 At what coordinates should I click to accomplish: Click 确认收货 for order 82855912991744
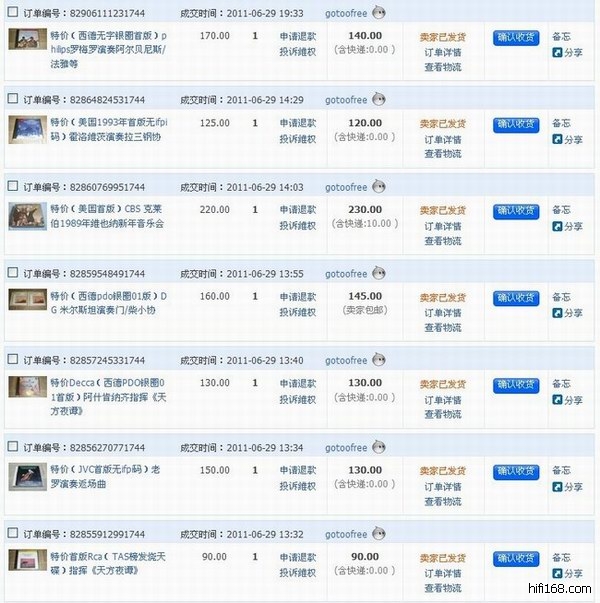(x=516, y=557)
